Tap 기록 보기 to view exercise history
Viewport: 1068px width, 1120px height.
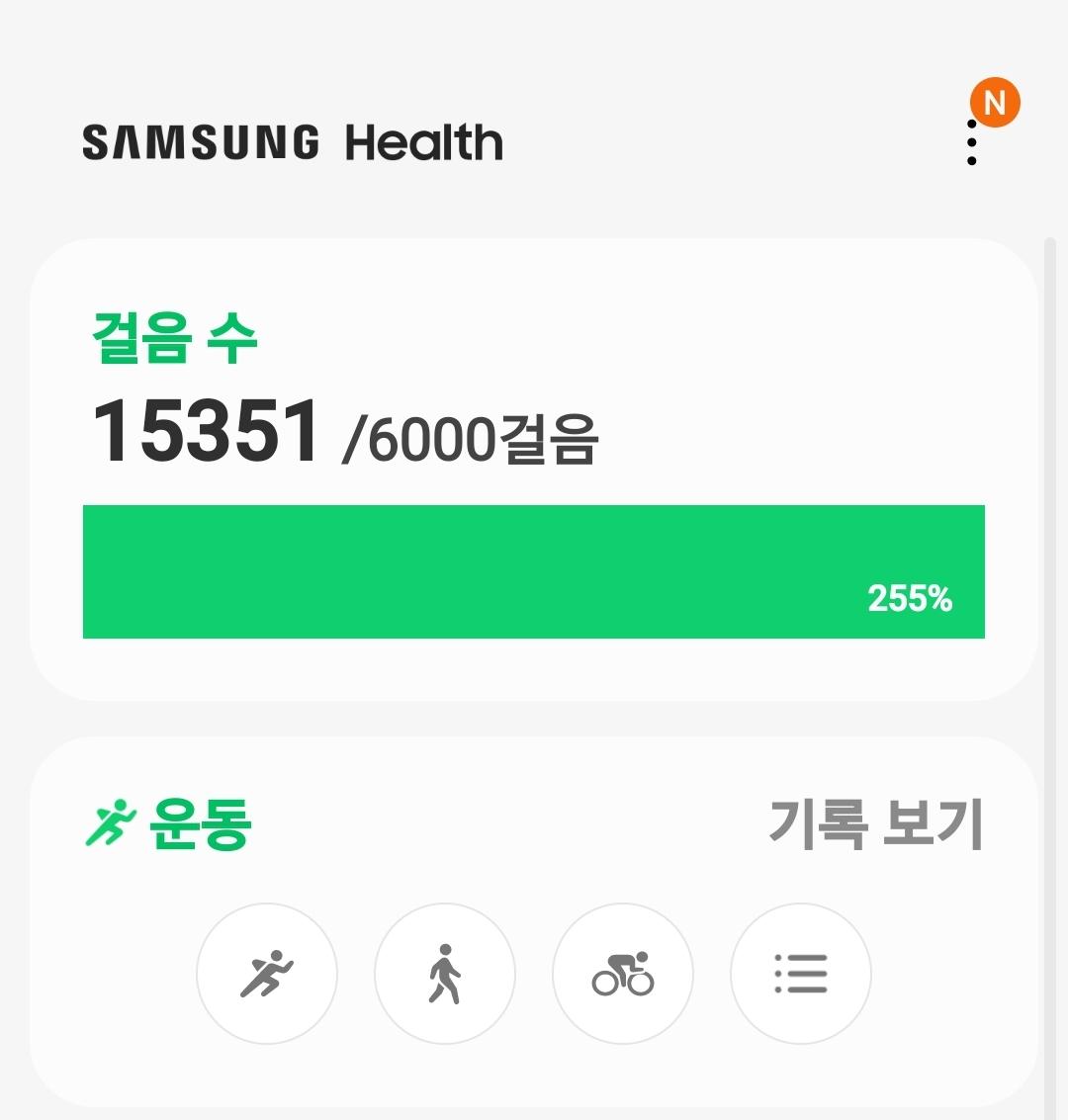tap(875, 824)
